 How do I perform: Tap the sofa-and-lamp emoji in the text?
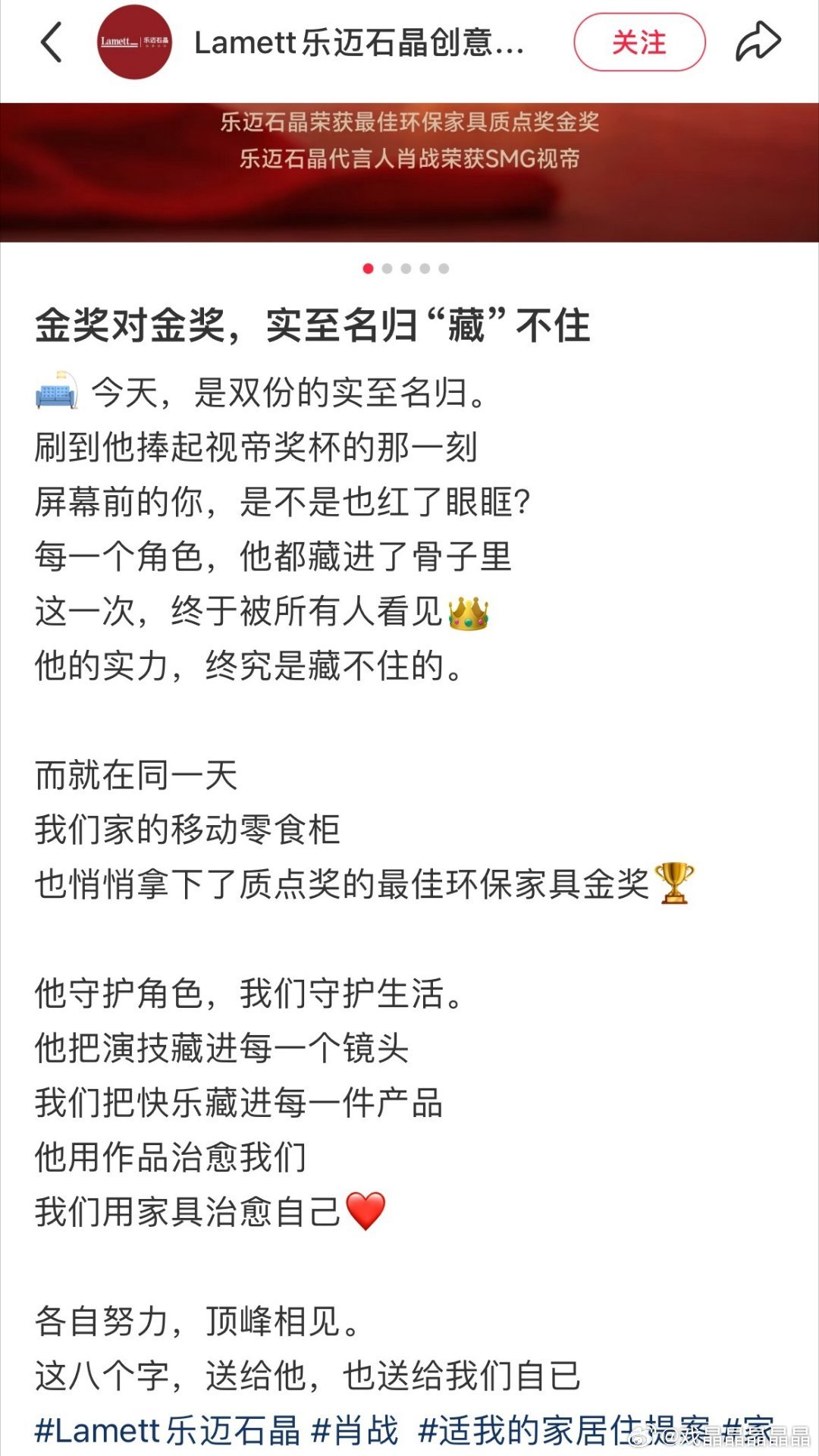pyautogui.click(x=56, y=391)
